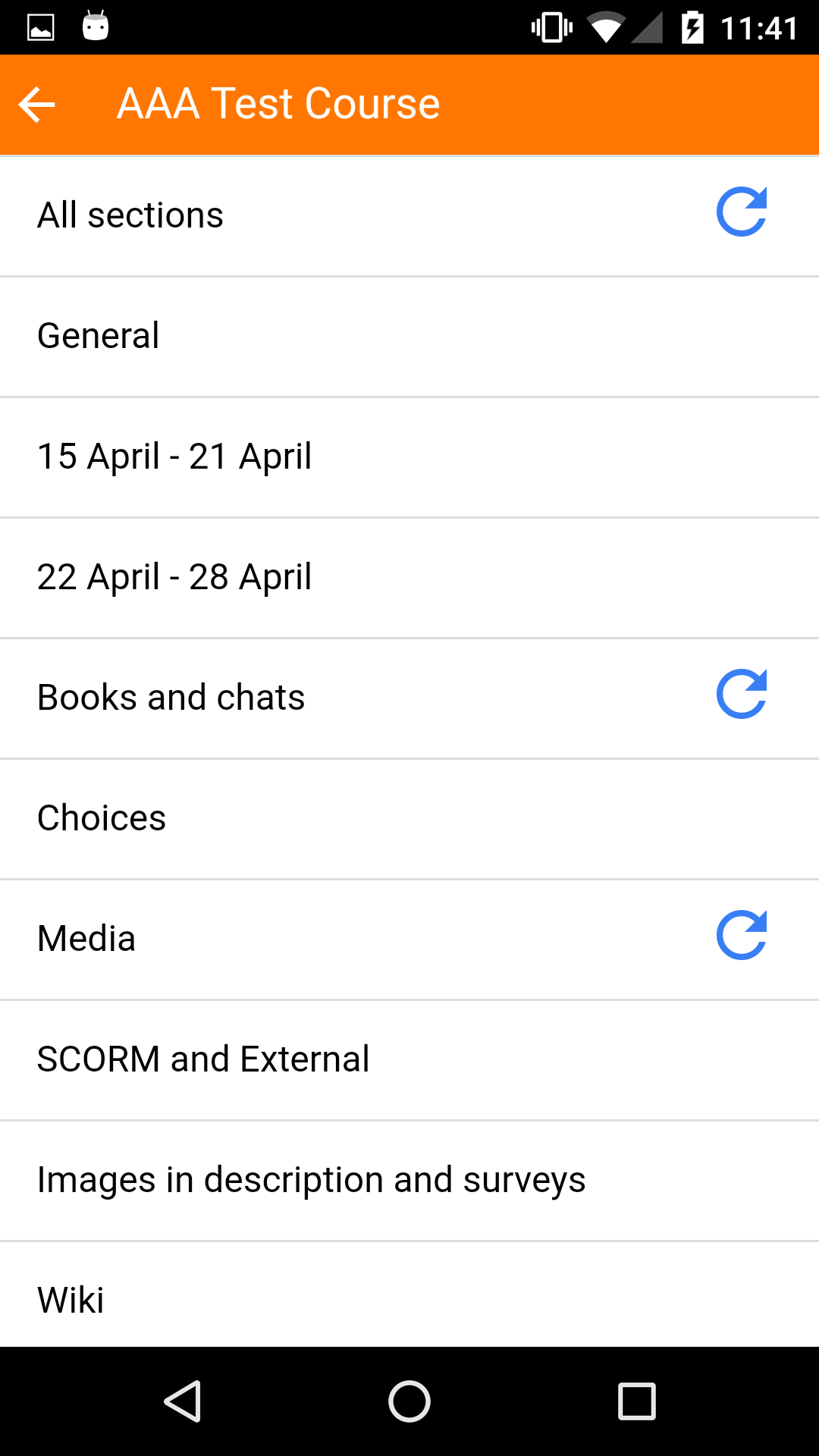Open the Books and chats section
Image resolution: width=819 pixels, height=1456 pixels.
click(409, 698)
